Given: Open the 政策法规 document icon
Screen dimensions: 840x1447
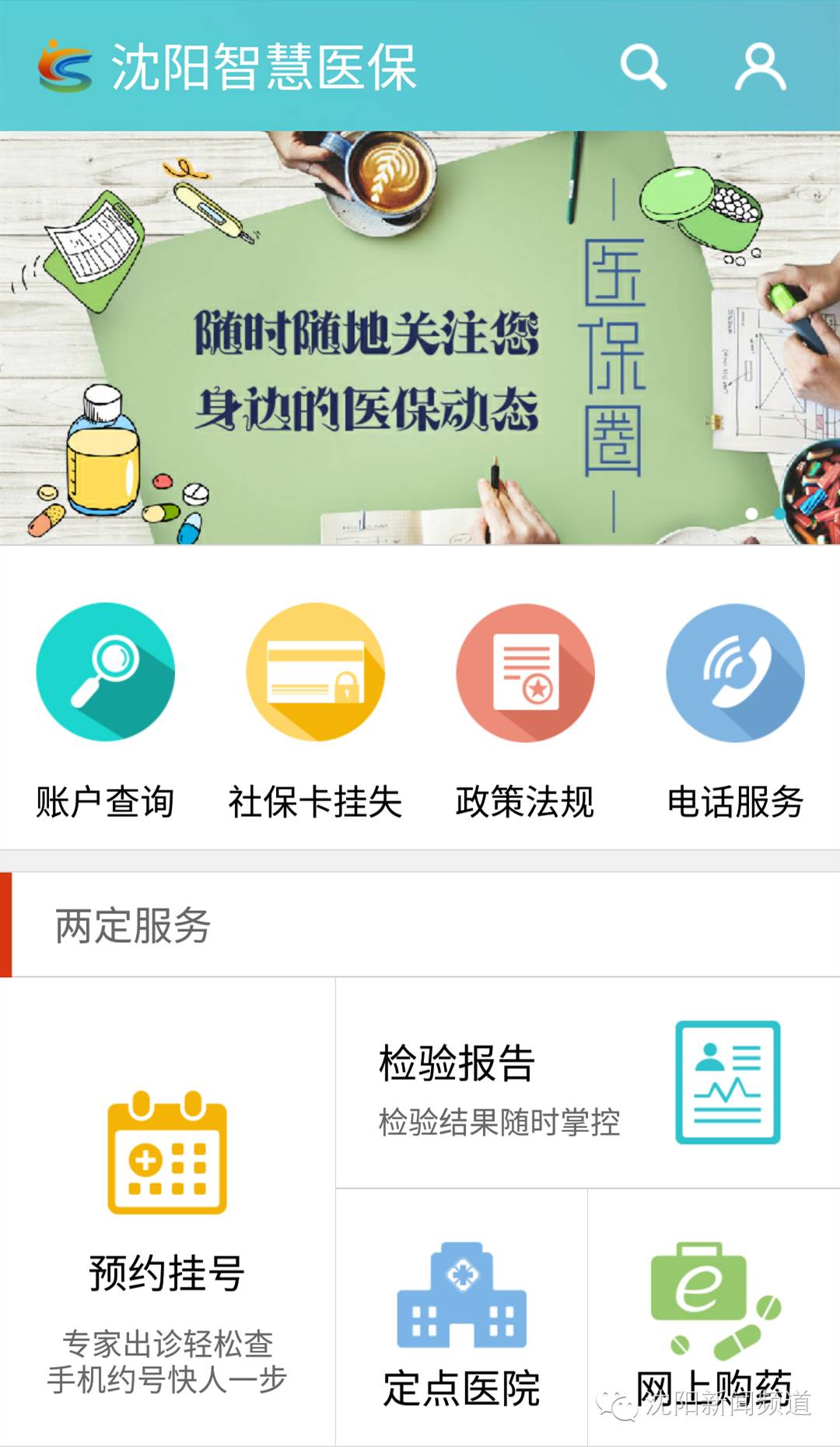Looking at the screenshot, I should (x=524, y=674).
